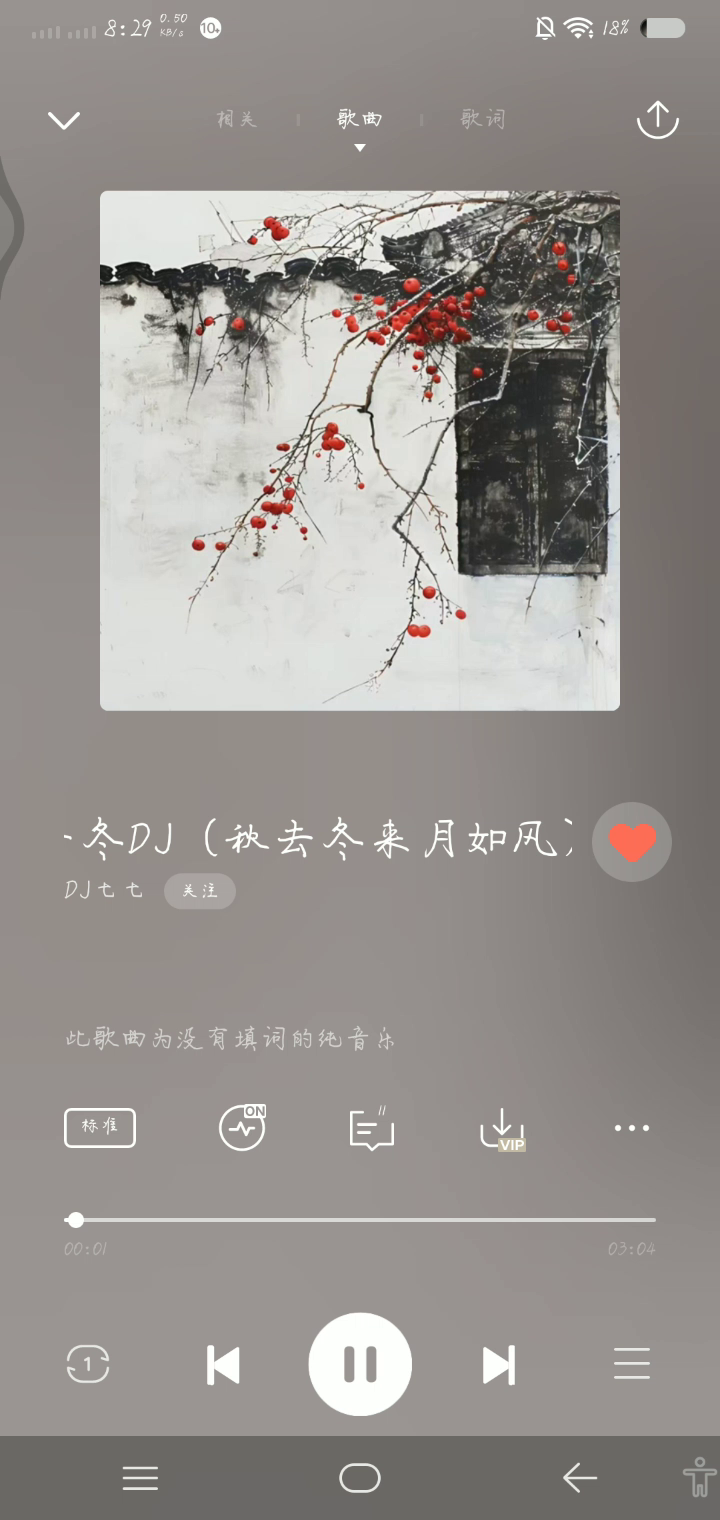Pause the current song
This screenshot has height=1520, width=720.
pyautogui.click(x=360, y=1364)
